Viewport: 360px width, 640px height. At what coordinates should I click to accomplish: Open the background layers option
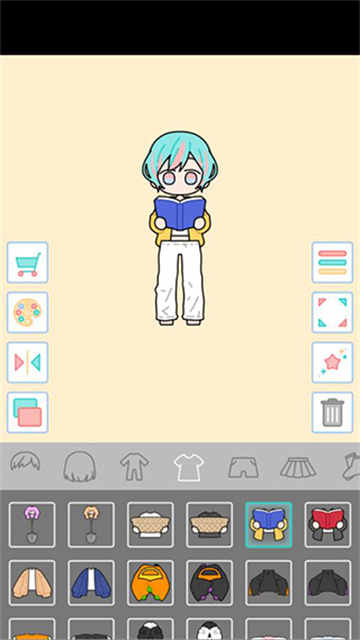pos(27,412)
